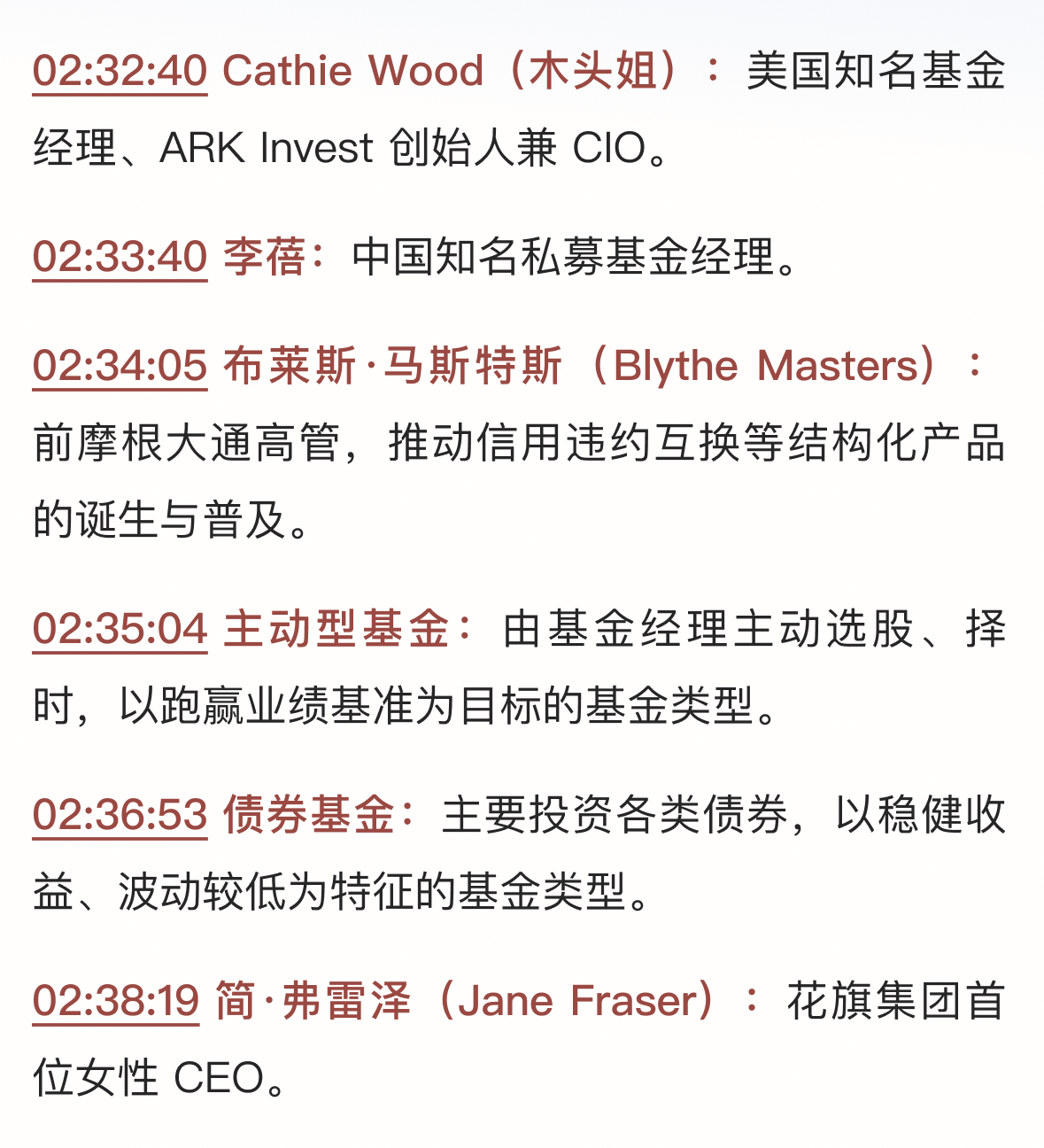Jump to timestamp 02:32:40 Cathie Wood
Viewport: 1044px width, 1148px height.
[x=120, y=71]
